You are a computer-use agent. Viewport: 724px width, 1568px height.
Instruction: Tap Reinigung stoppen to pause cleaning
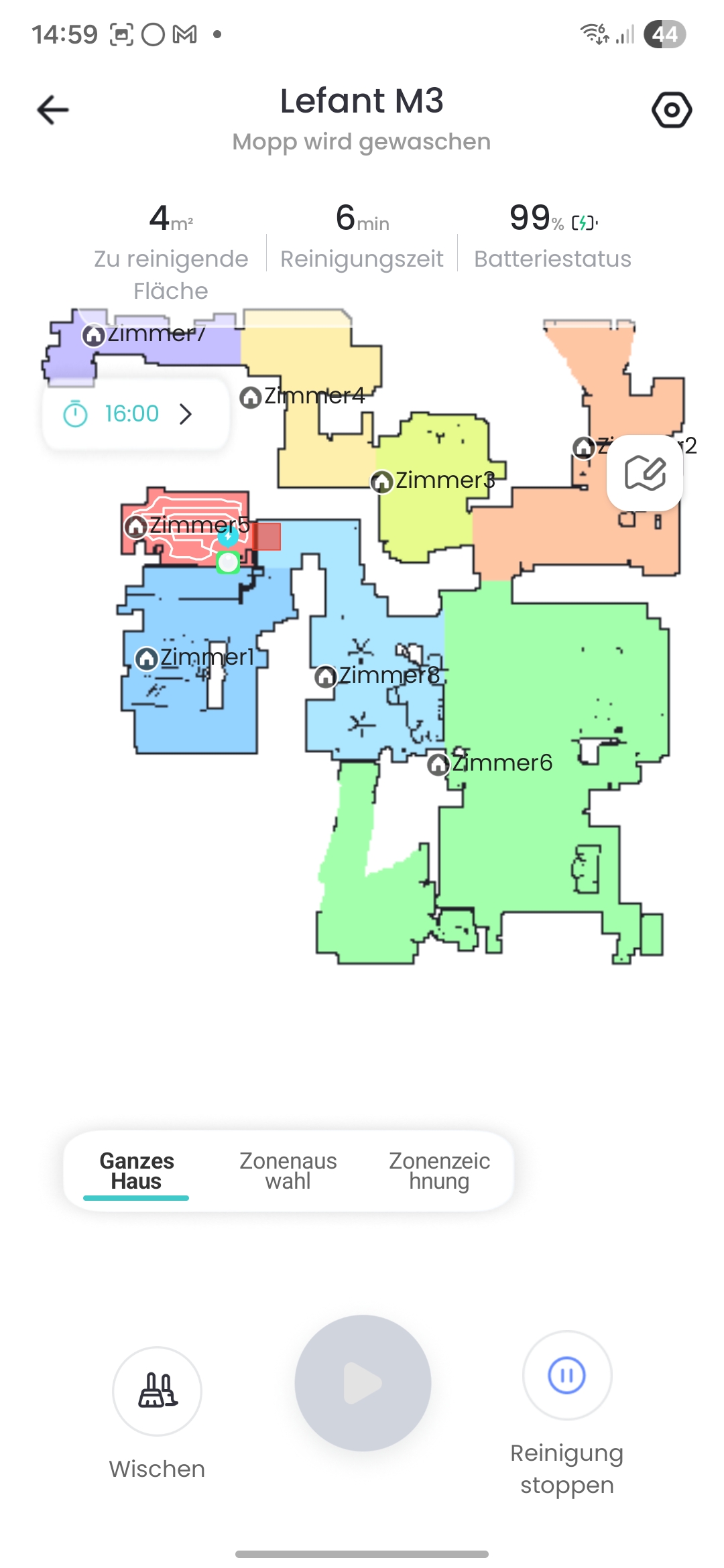tap(567, 1376)
